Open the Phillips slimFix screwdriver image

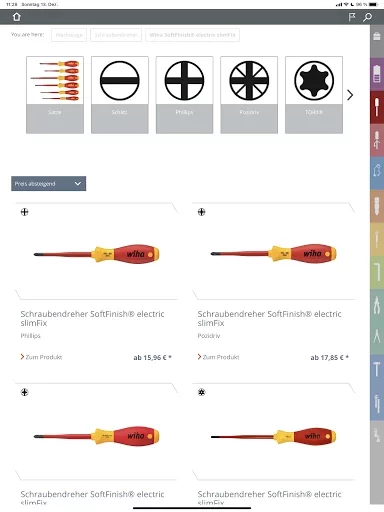click(96, 254)
